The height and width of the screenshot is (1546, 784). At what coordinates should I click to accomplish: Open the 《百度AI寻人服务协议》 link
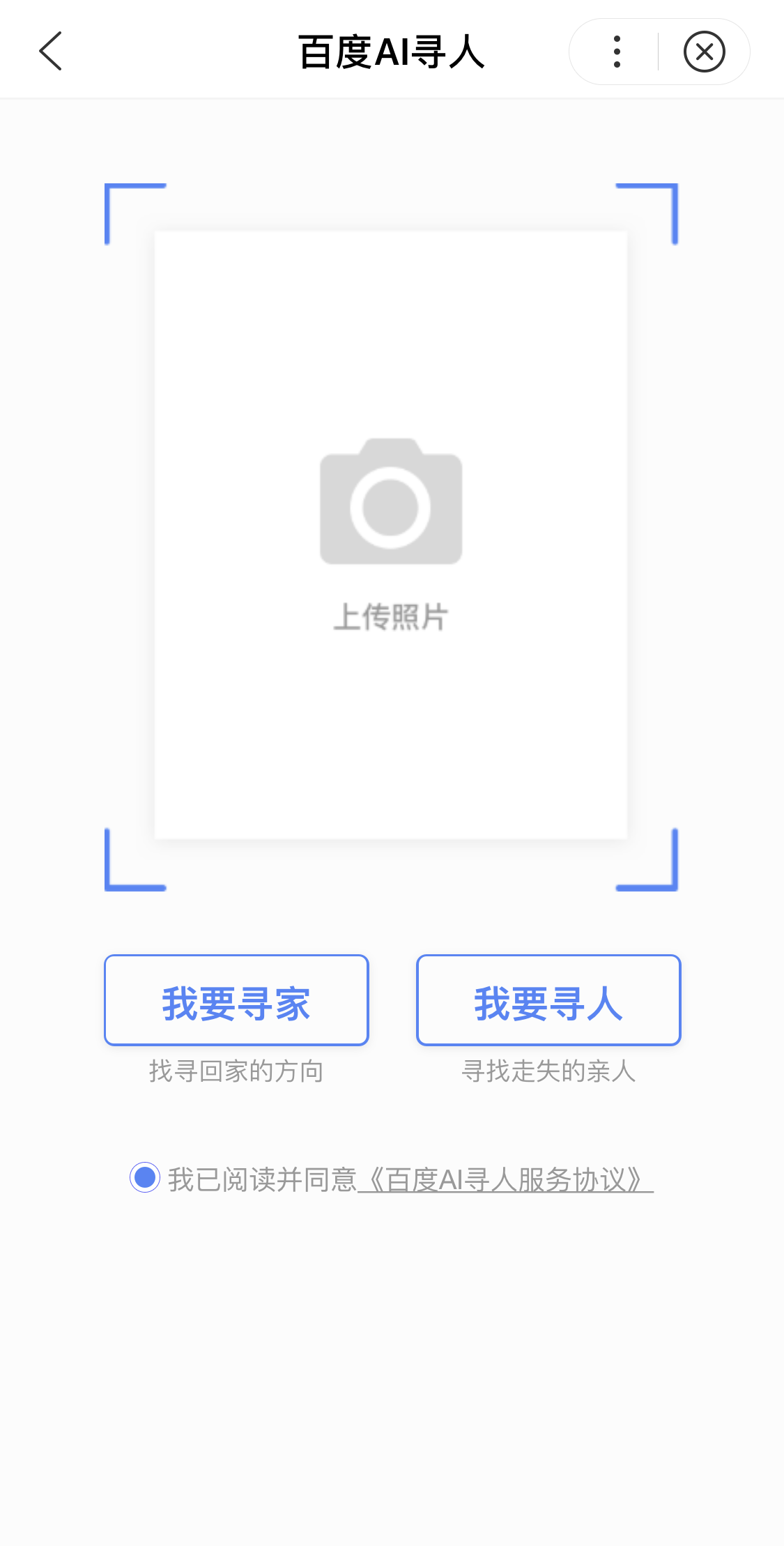tap(505, 1179)
